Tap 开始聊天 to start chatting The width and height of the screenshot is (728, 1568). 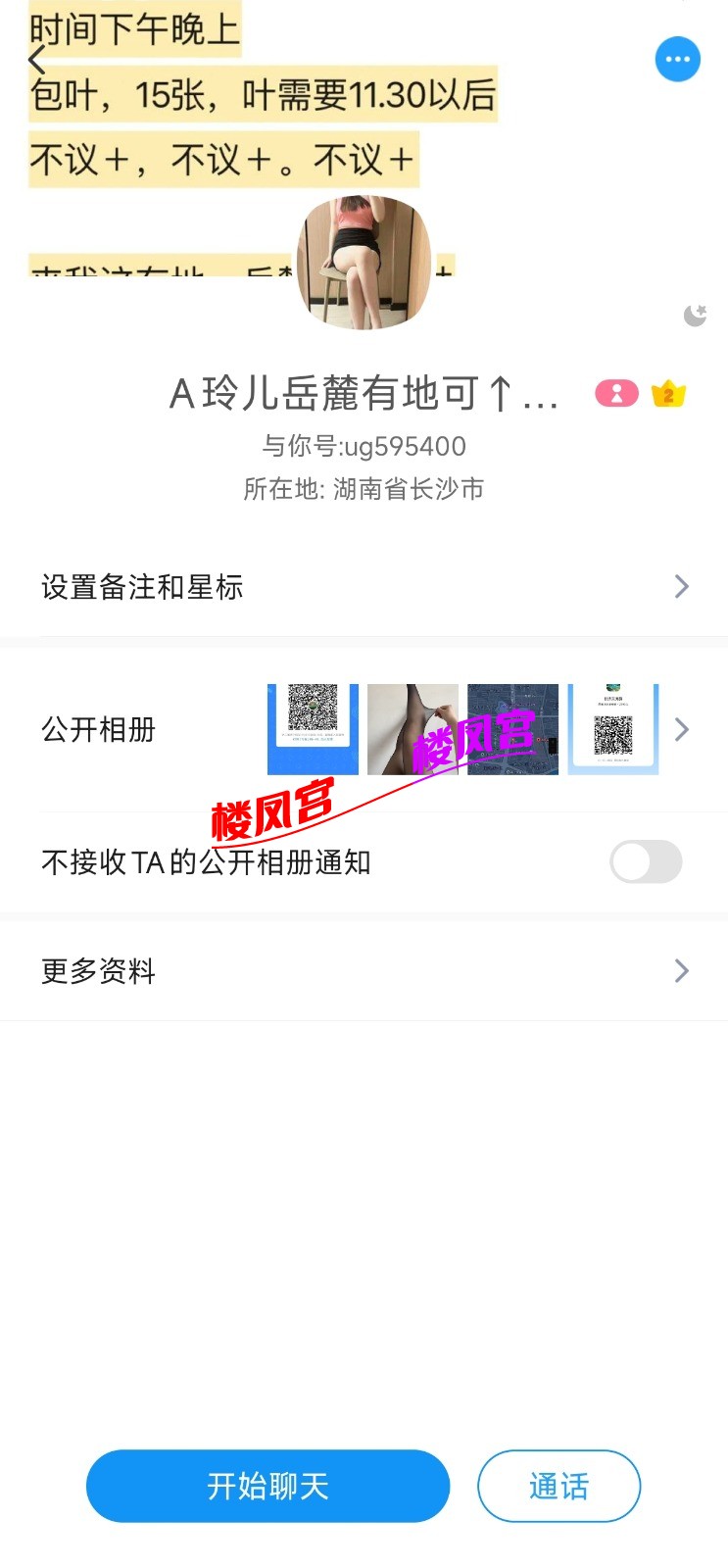[267, 1486]
